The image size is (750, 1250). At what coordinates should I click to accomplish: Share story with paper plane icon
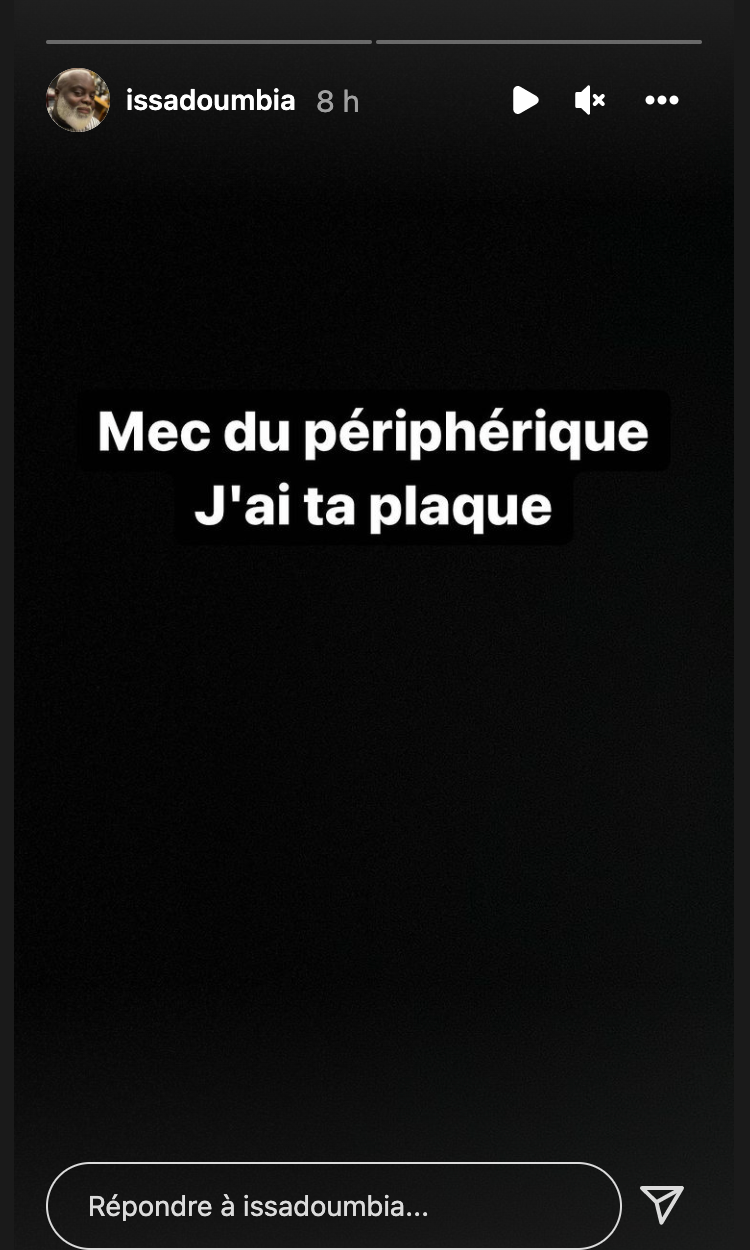[662, 1204]
